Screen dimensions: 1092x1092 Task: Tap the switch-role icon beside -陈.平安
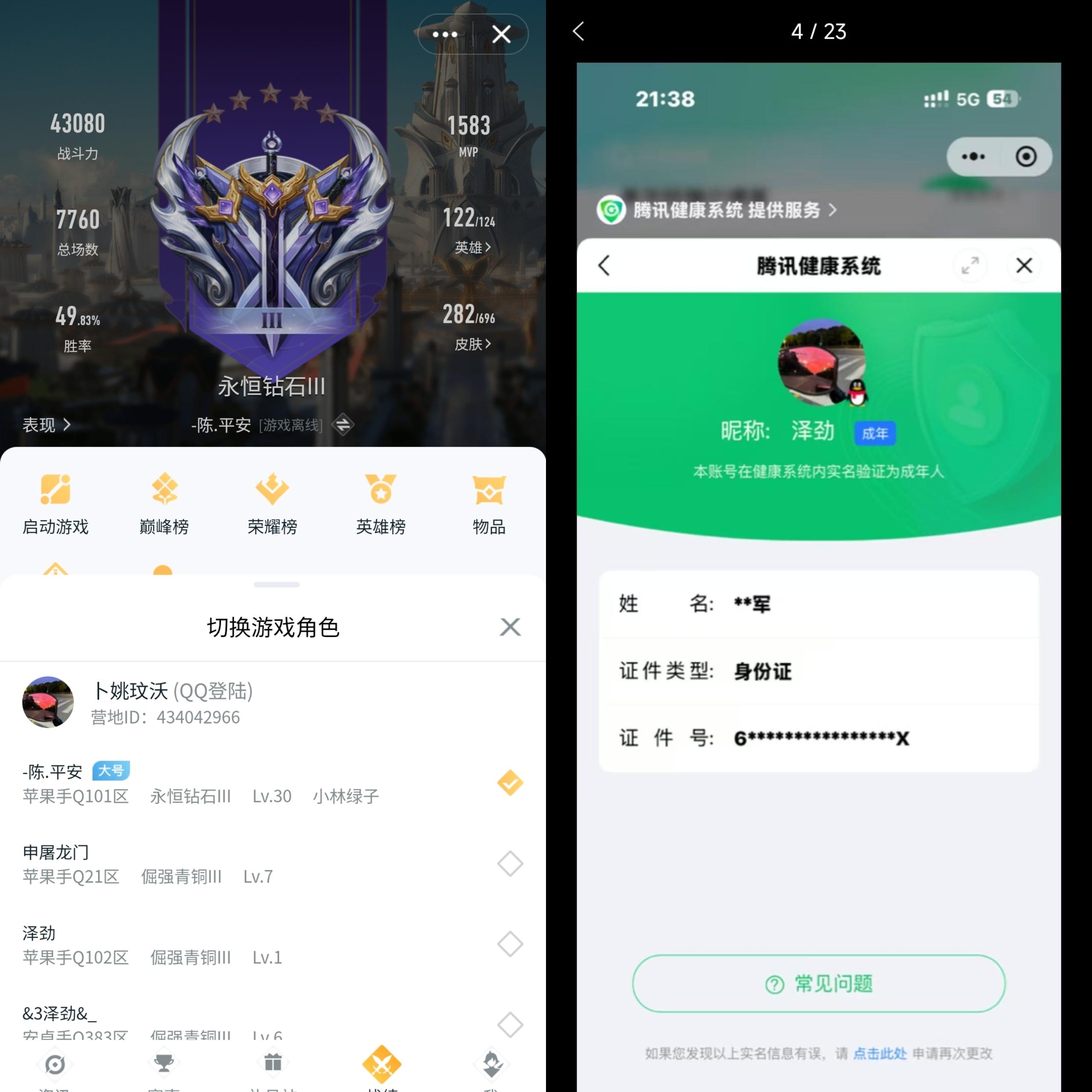click(343, 424)
